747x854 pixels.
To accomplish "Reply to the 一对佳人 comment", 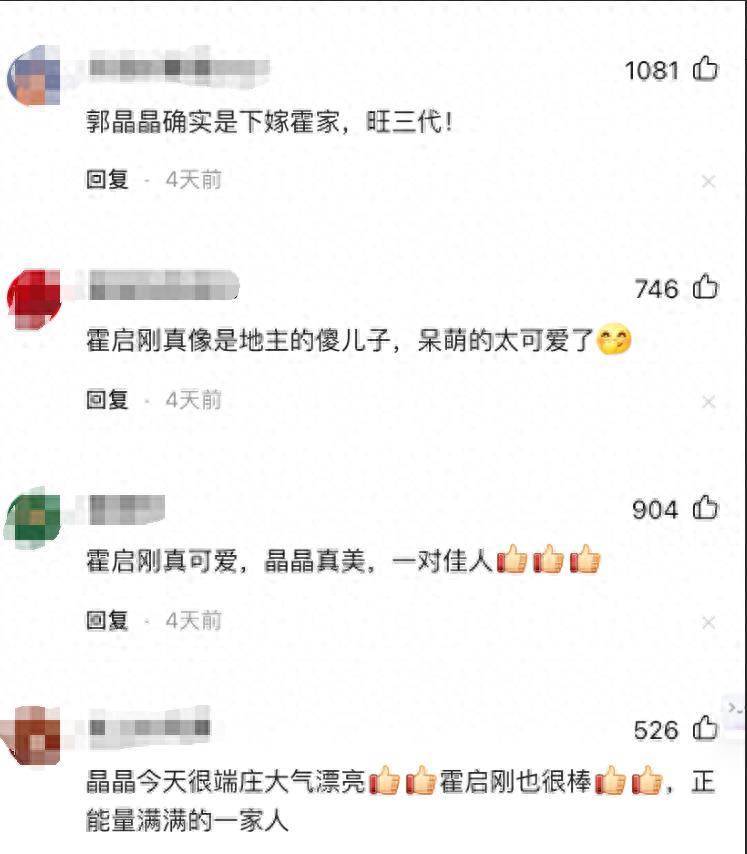I will [107, 620].
